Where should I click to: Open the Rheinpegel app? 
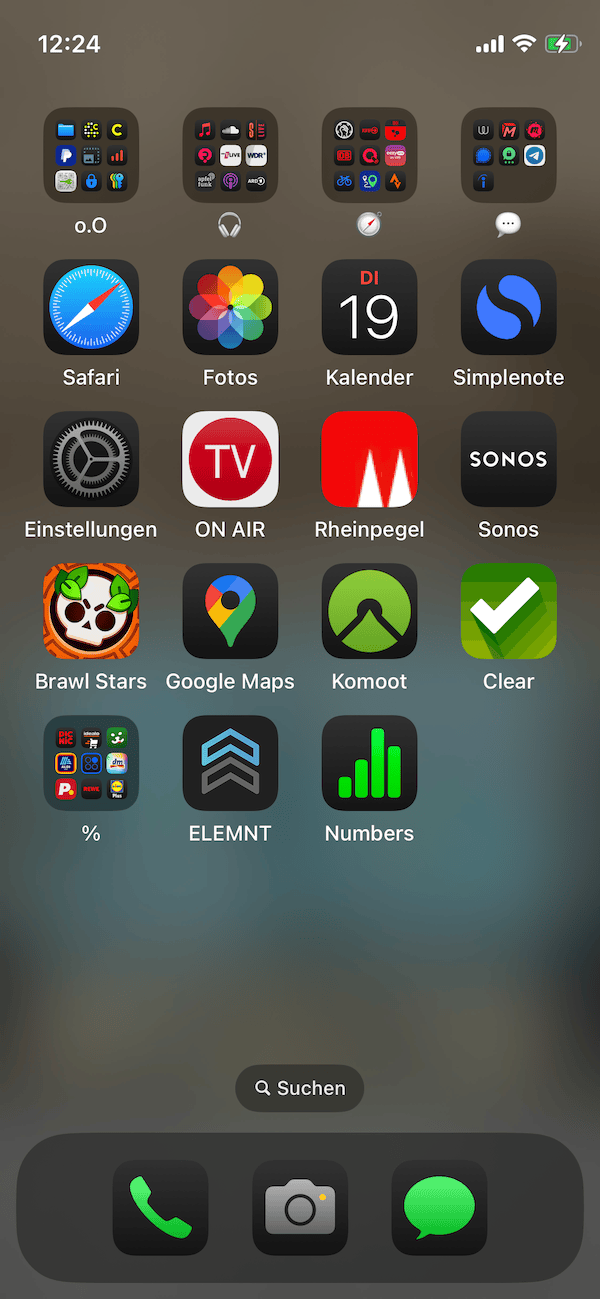(369, 460)
